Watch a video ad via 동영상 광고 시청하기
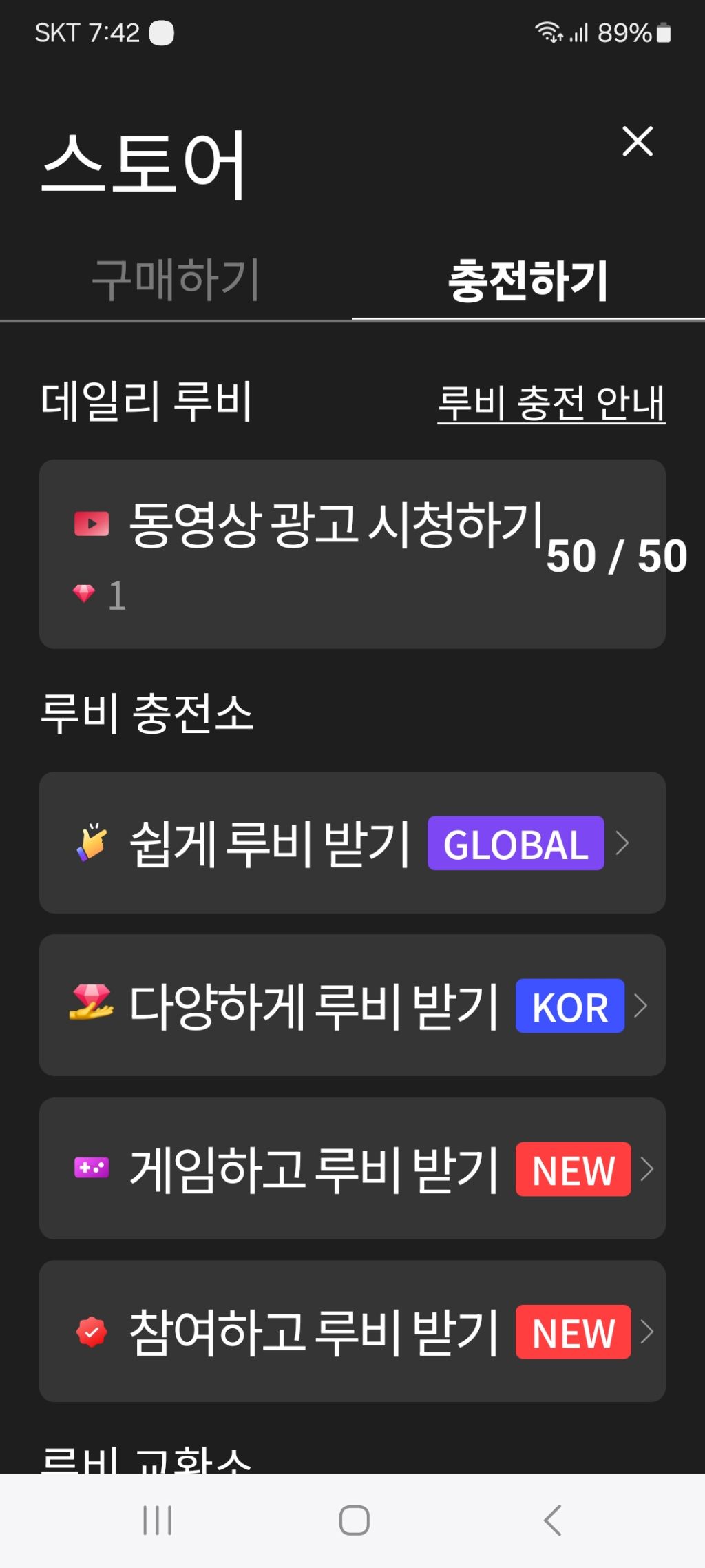Screen dimensions: 705x1568 352,553
